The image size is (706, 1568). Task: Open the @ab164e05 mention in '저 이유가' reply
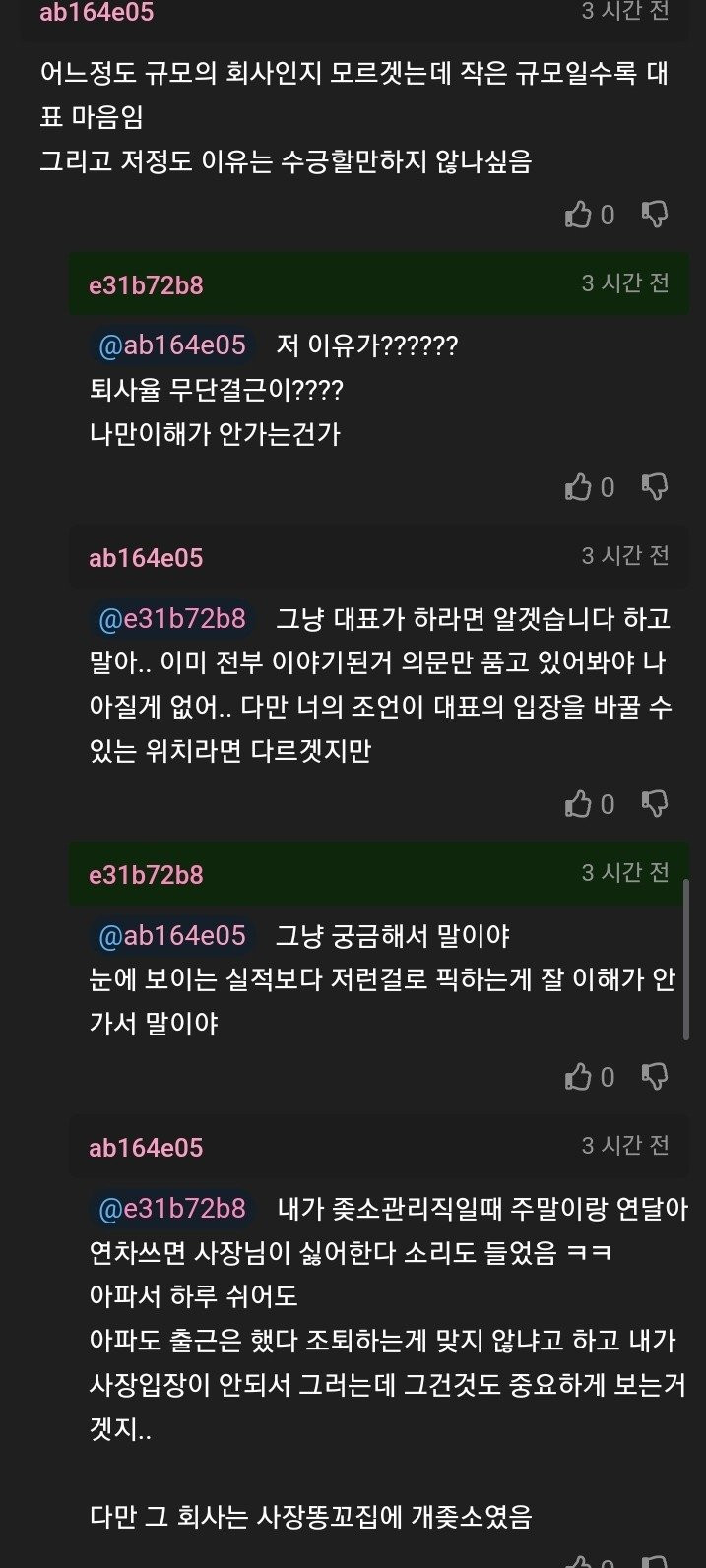[172, 345]
